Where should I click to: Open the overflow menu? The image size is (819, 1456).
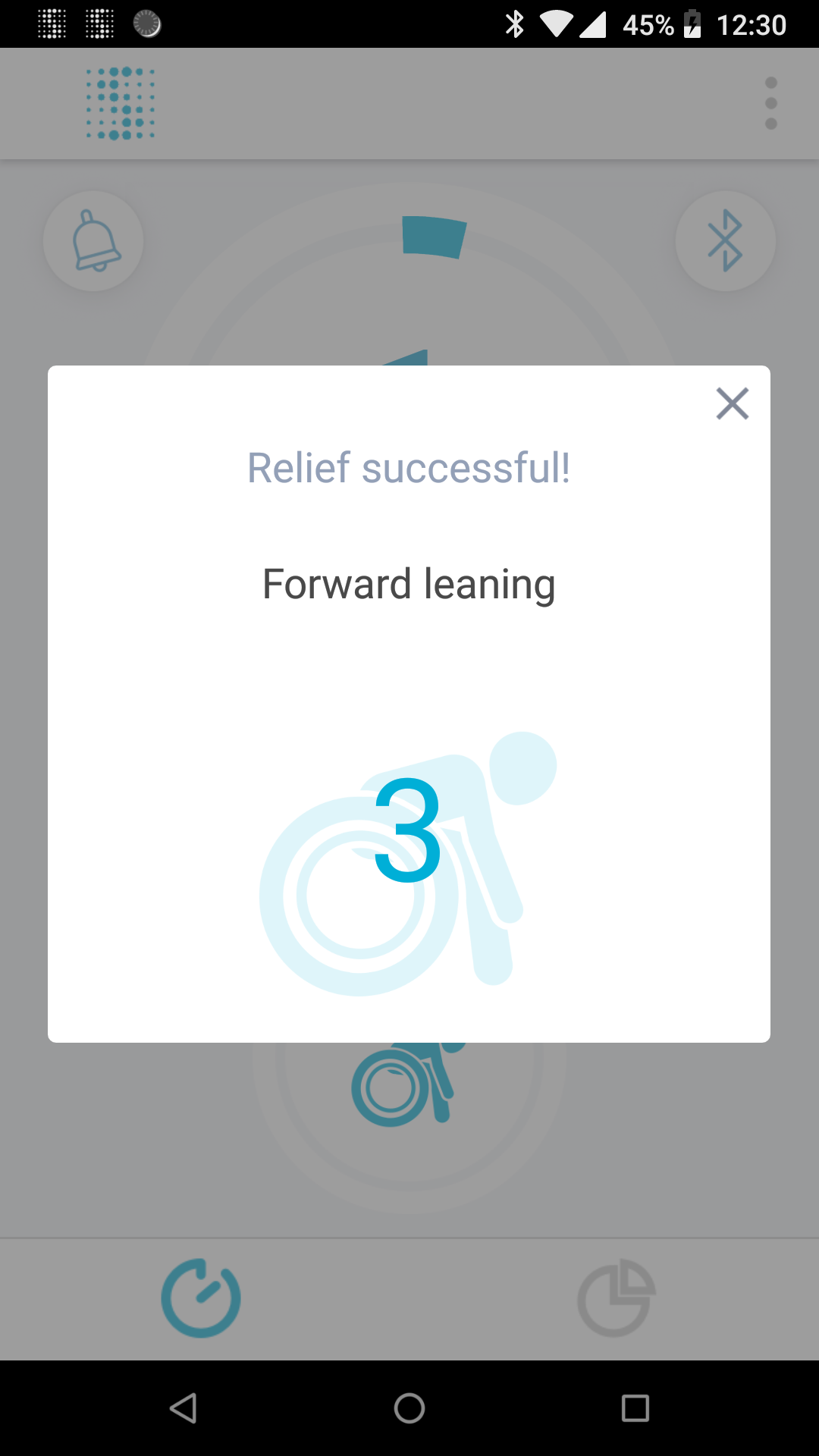(x=770, y=103)
